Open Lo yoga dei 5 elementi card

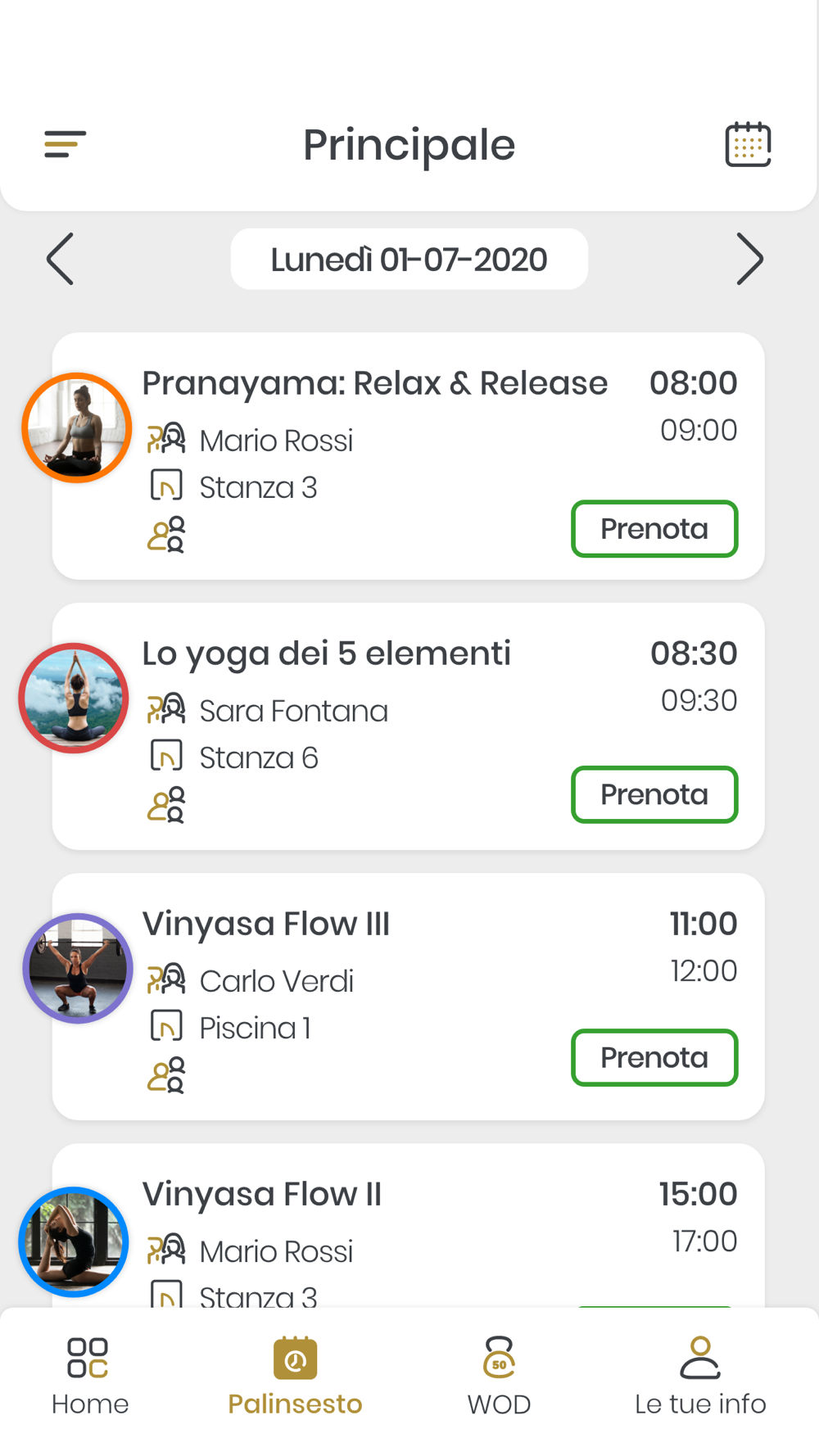point(409,726)
